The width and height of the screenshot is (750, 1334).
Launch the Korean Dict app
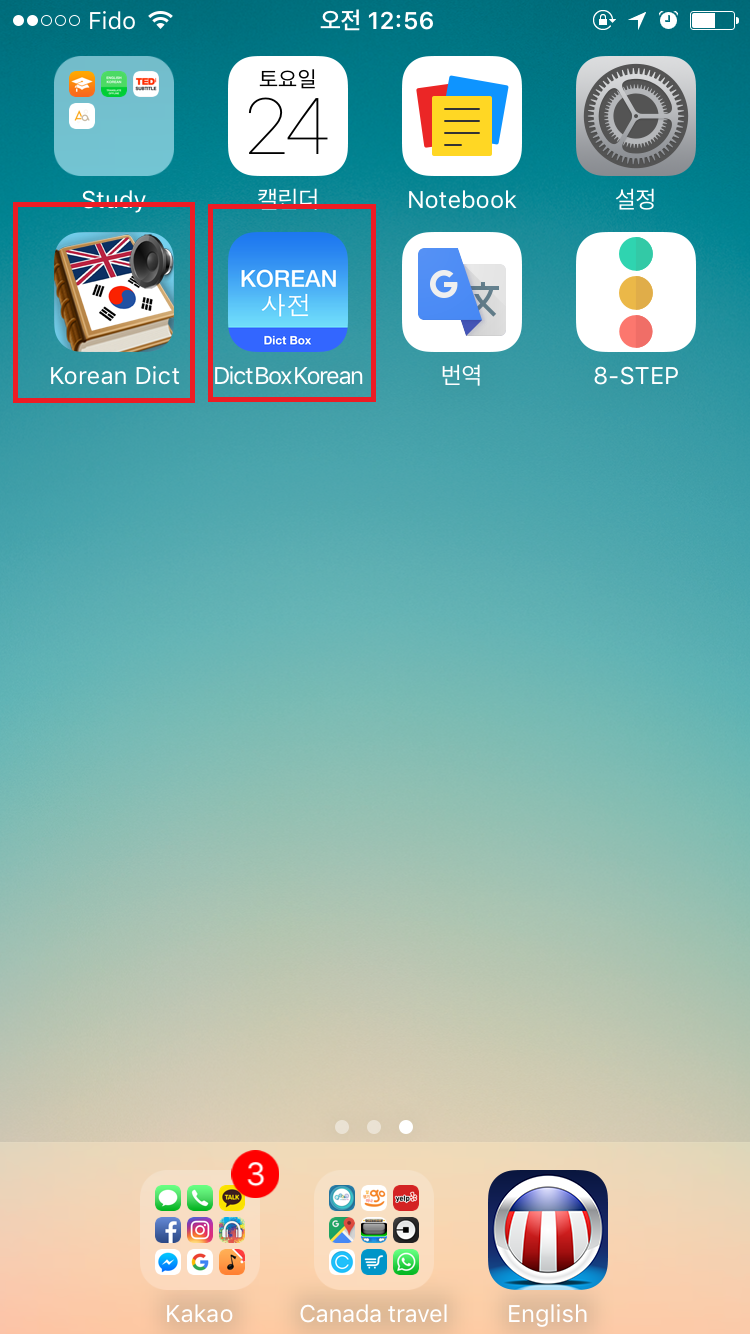[x=114, y=292]
